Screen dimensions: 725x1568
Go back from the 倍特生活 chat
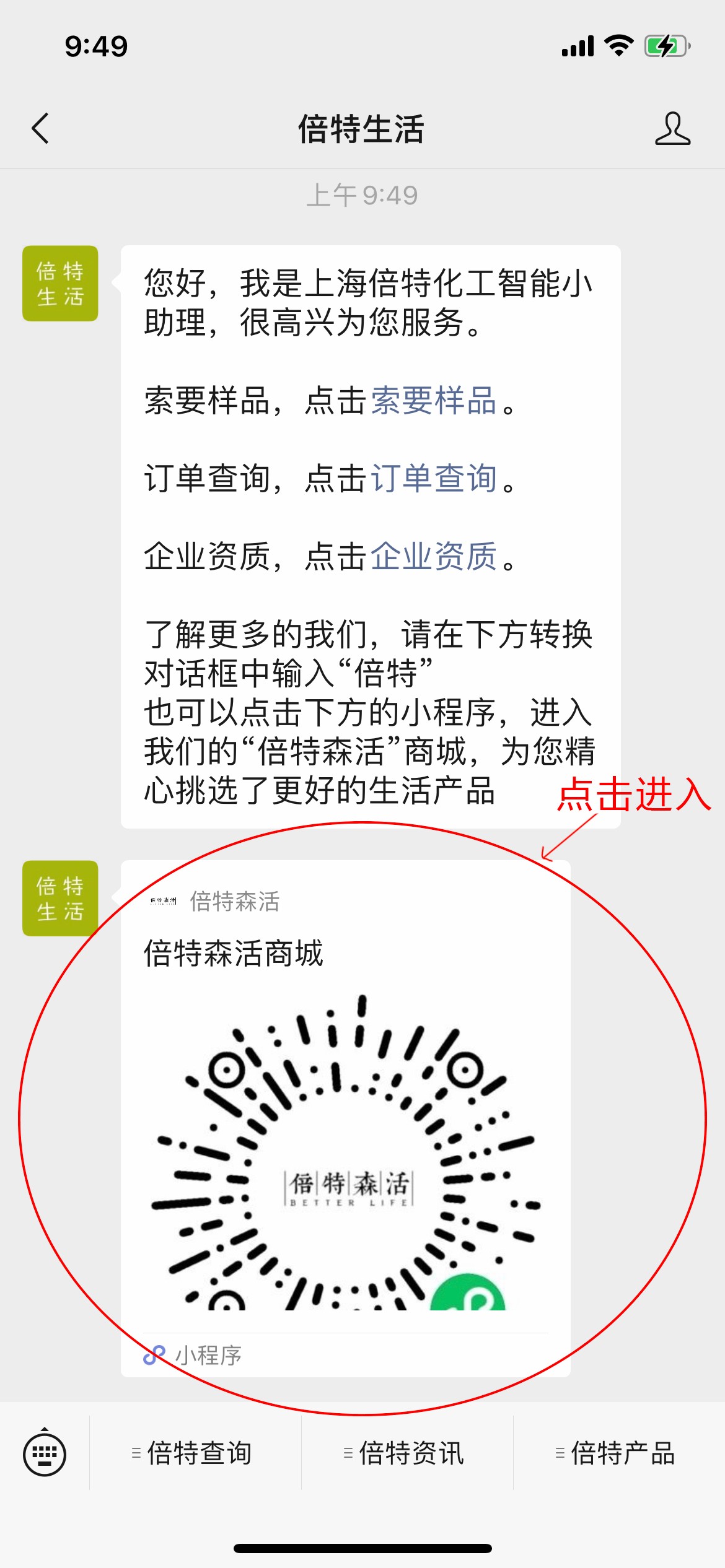pos(41,129)
